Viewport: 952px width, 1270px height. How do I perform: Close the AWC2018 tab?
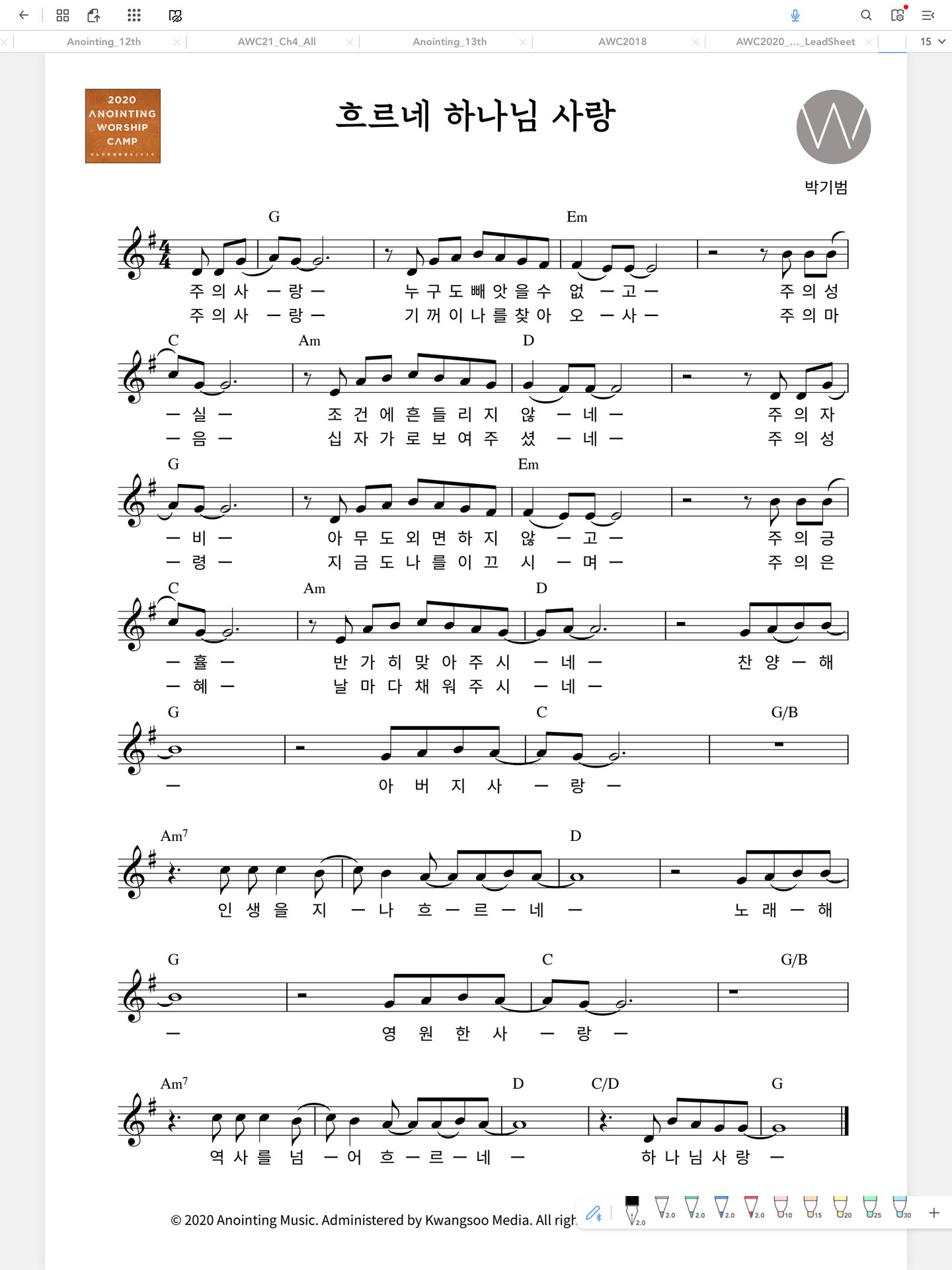pos(695,42)
